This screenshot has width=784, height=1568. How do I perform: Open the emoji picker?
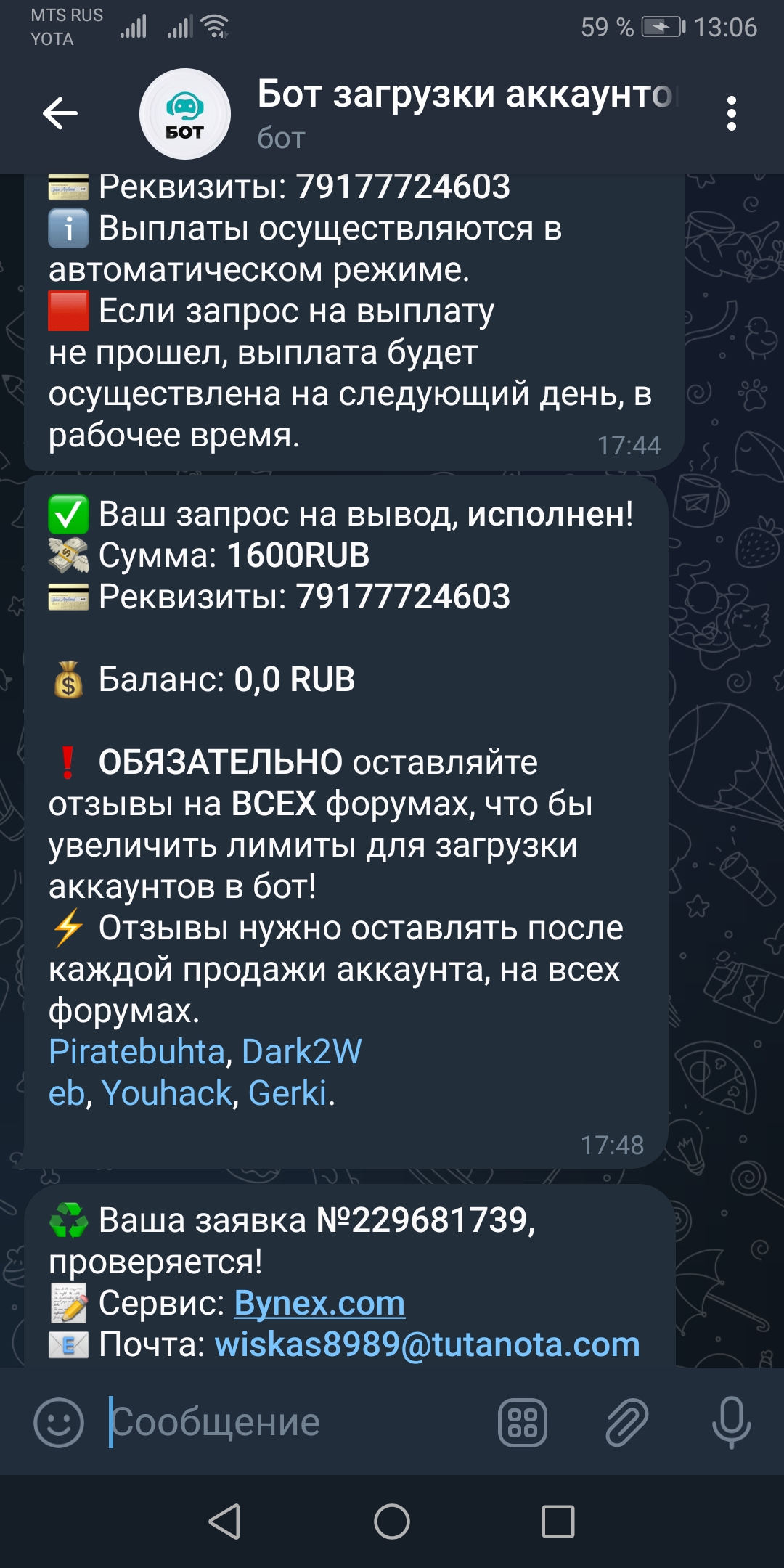click(59, 1423)
